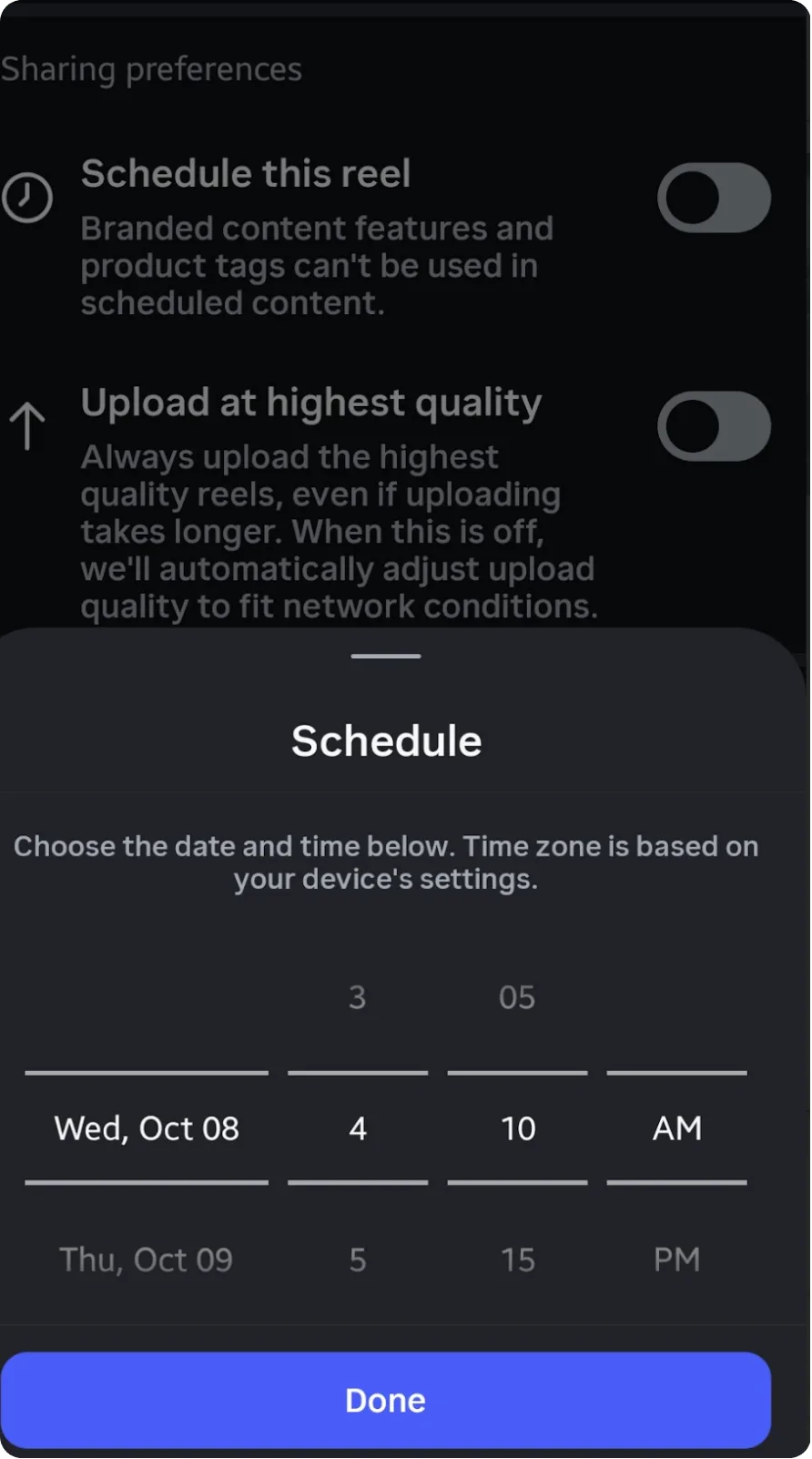Select hour 5 in the picker

358,1260
